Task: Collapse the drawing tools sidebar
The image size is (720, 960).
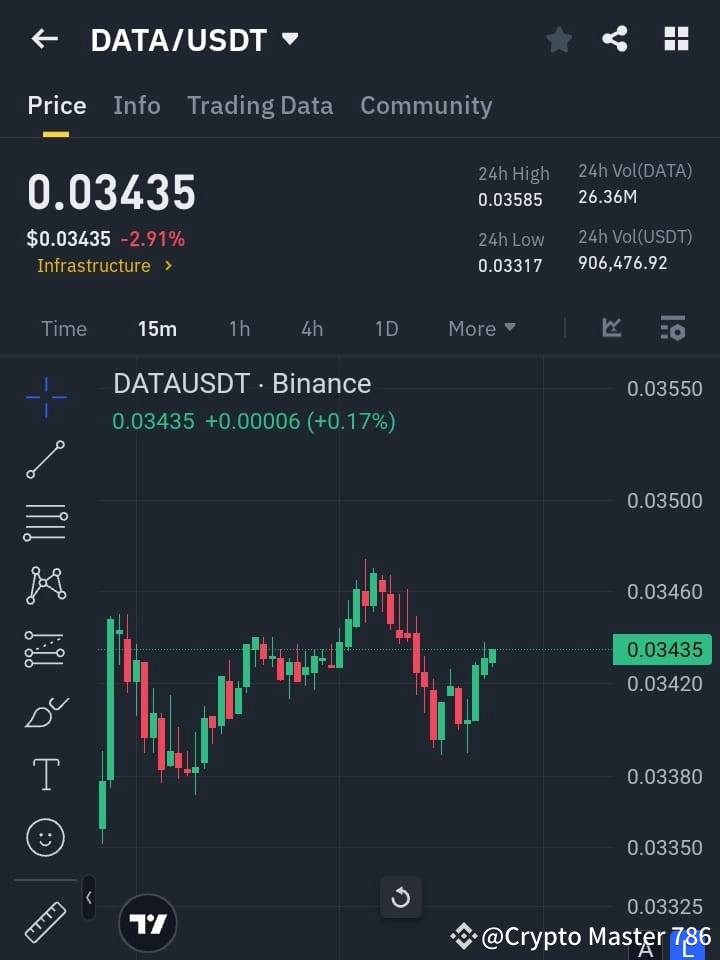Action: click(88, 898)
